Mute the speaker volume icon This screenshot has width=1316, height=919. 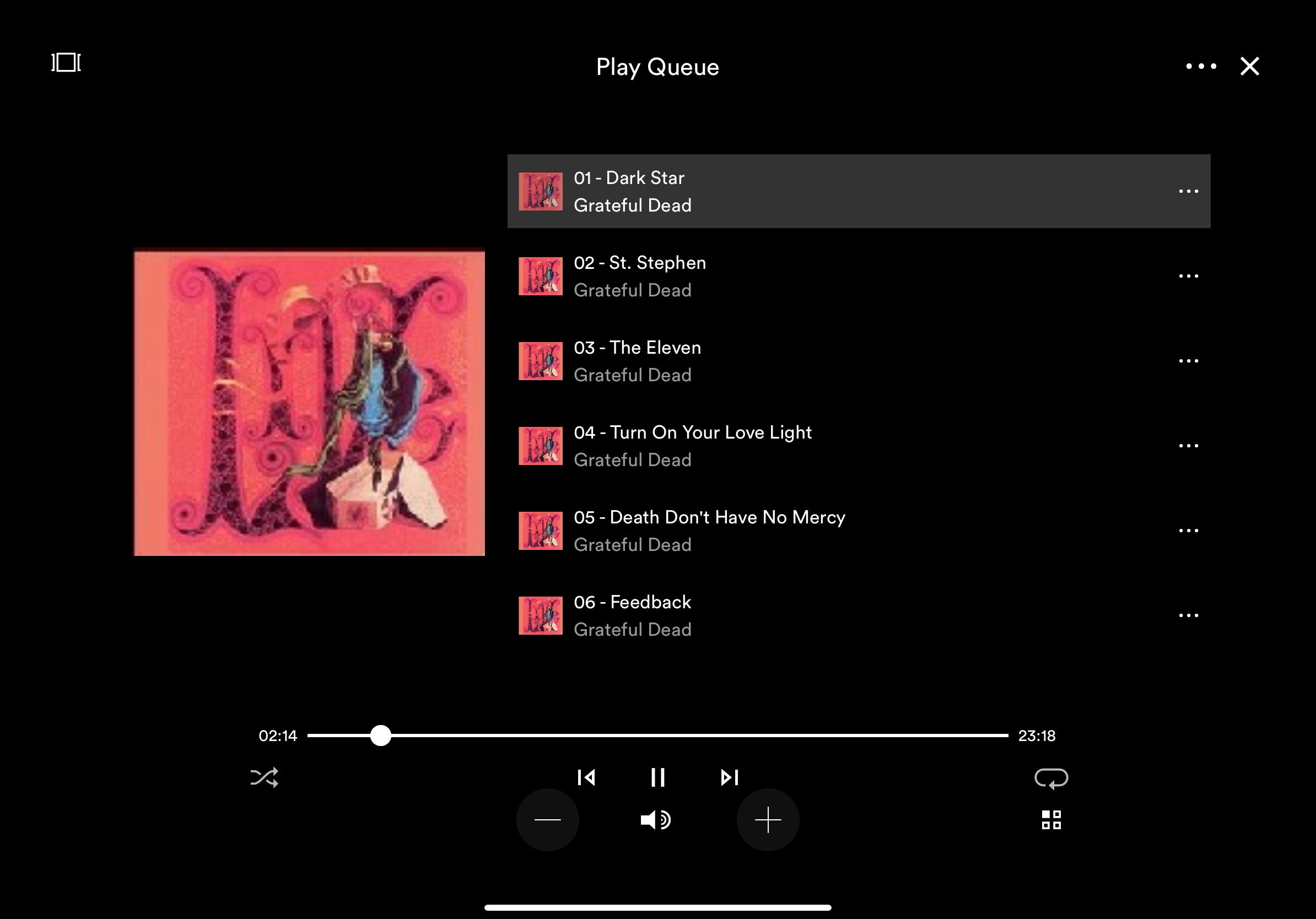coord(656,820)
